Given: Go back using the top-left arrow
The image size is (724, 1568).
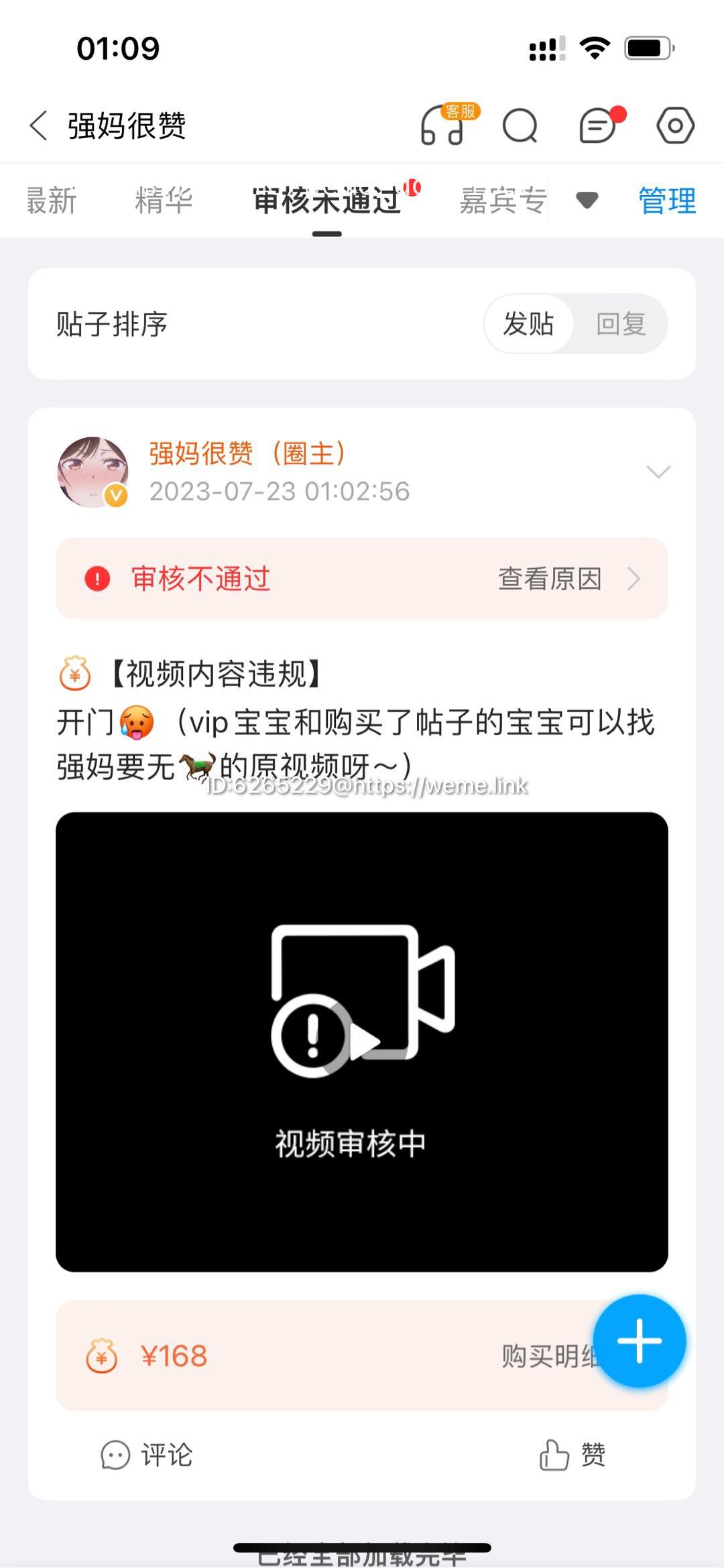Looking at the screenshot, I should tap(38, 125).
